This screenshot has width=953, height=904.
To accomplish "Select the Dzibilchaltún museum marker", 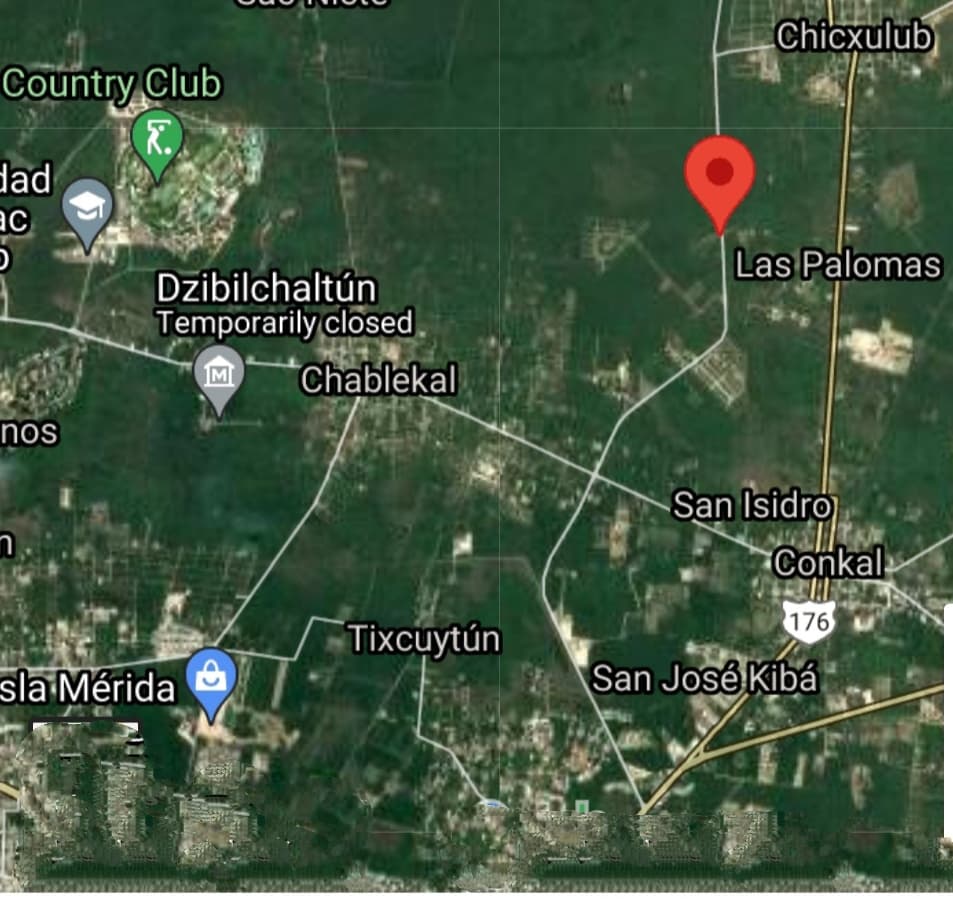I will coord(218,376).
